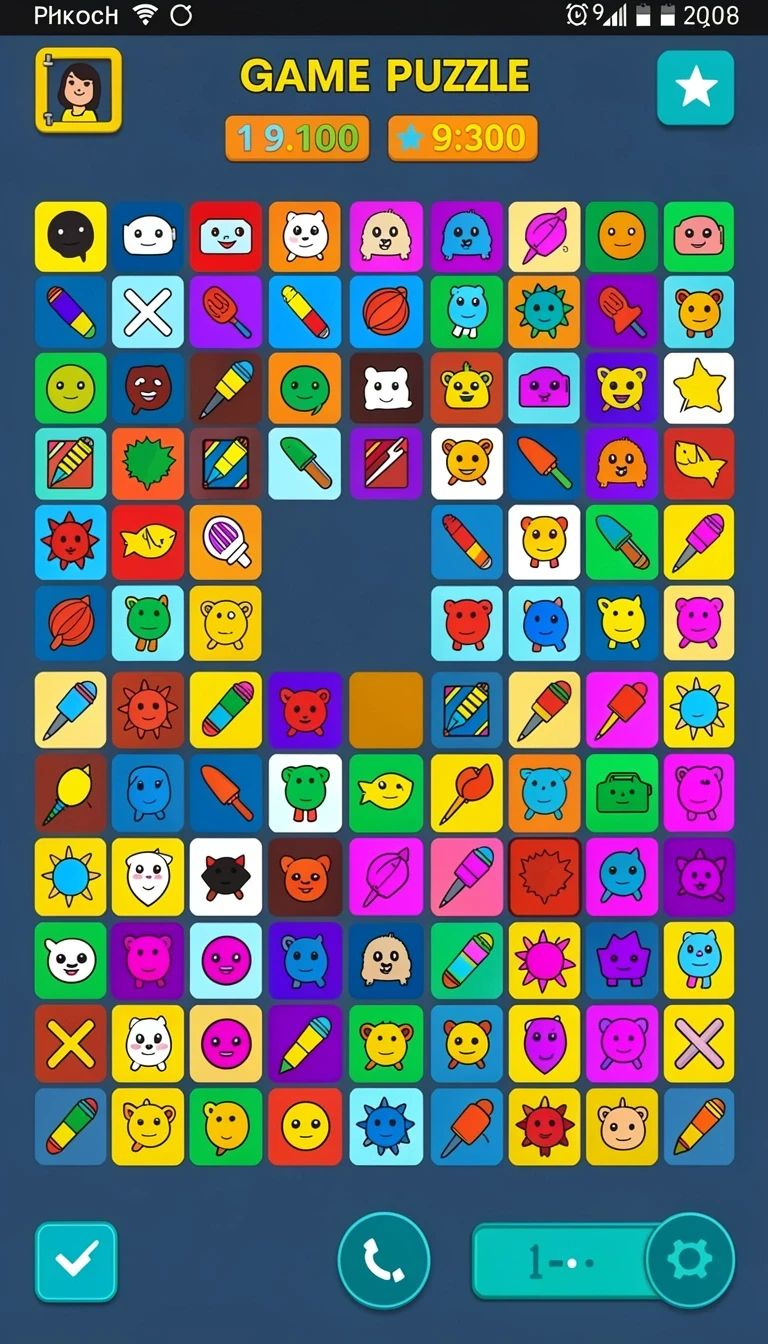768x1344 pixels.
Task: Tap the star button in the header
Action: click(696, 88)
